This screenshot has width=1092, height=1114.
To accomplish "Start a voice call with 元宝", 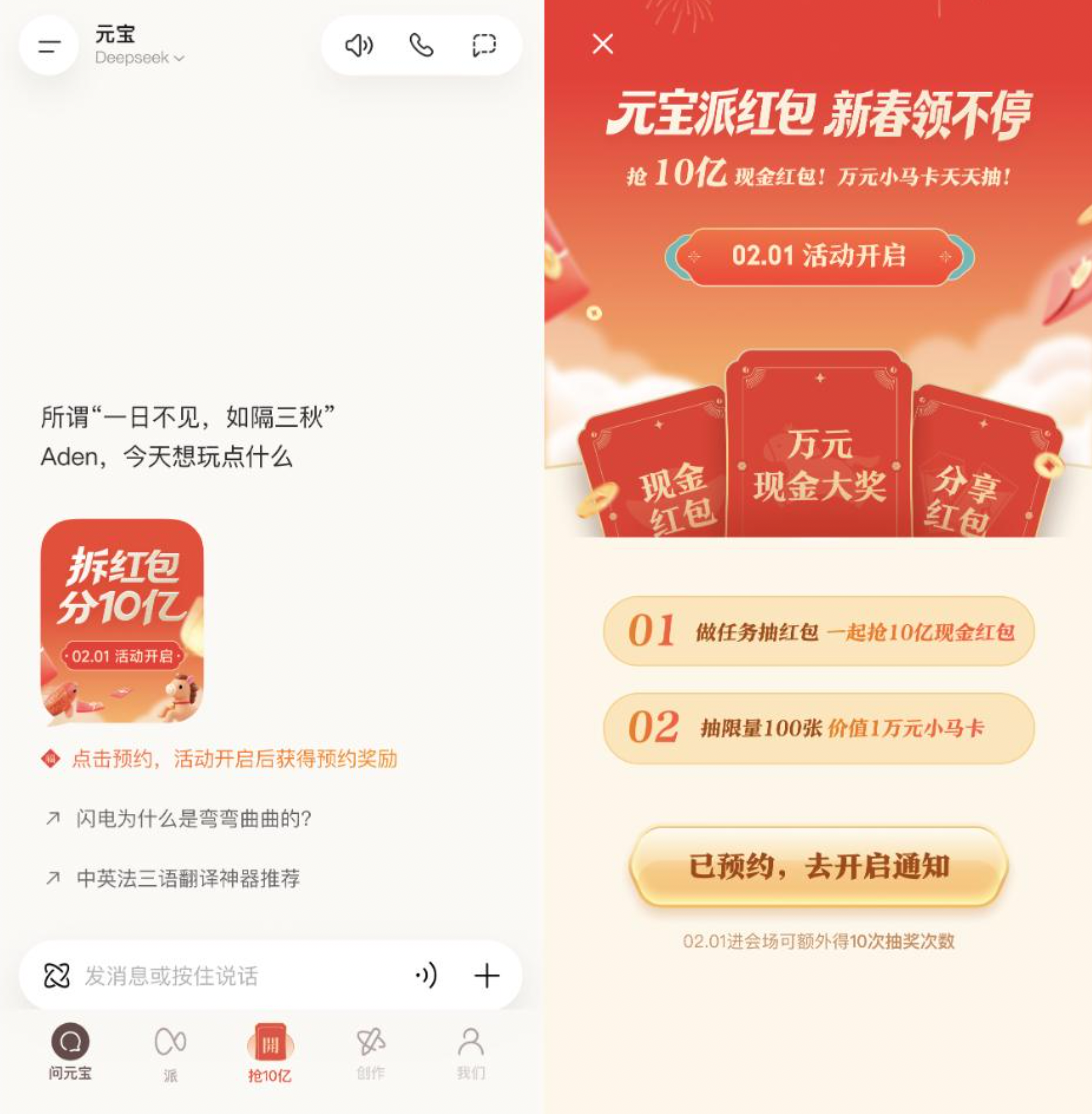I will [422, 46].
